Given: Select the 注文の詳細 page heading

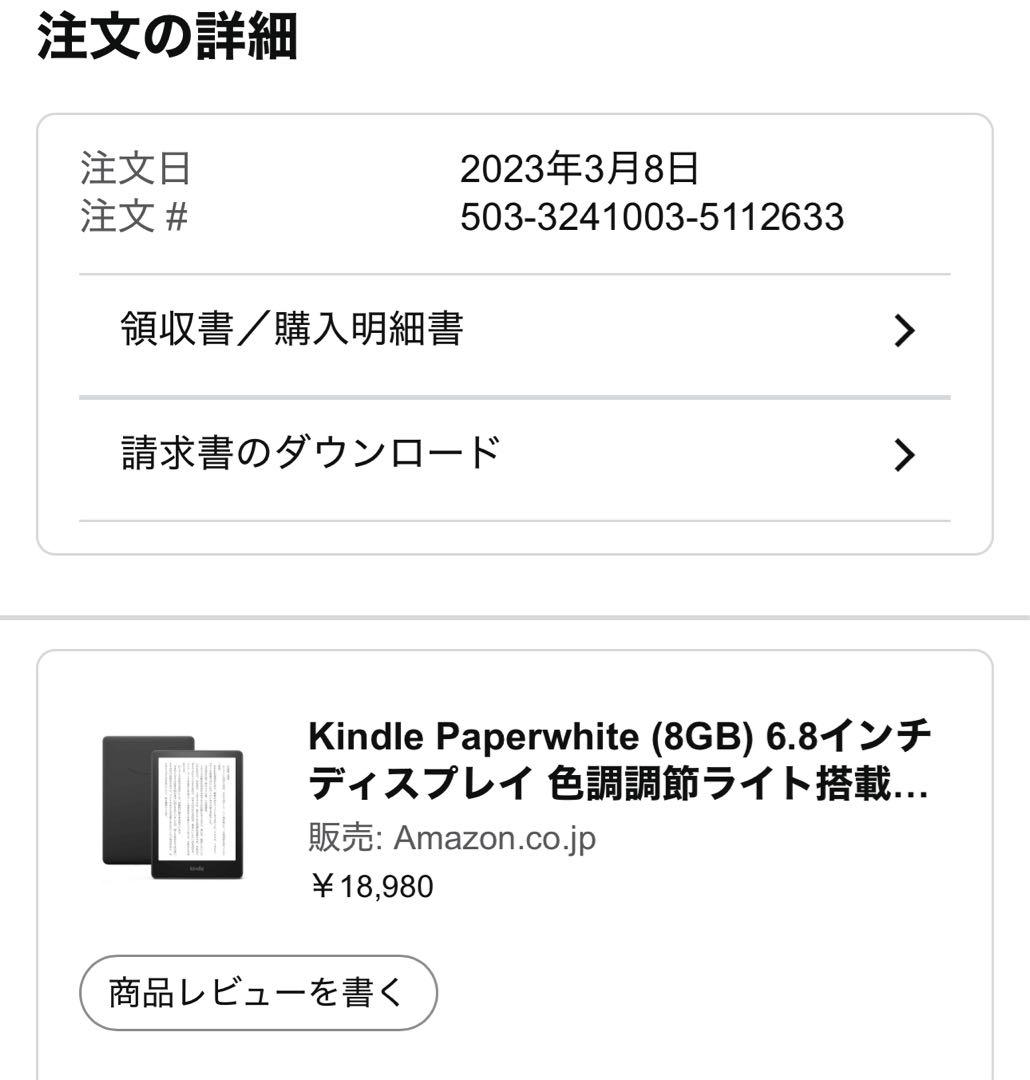Looking at the screenshot, I should pos(165,35).
